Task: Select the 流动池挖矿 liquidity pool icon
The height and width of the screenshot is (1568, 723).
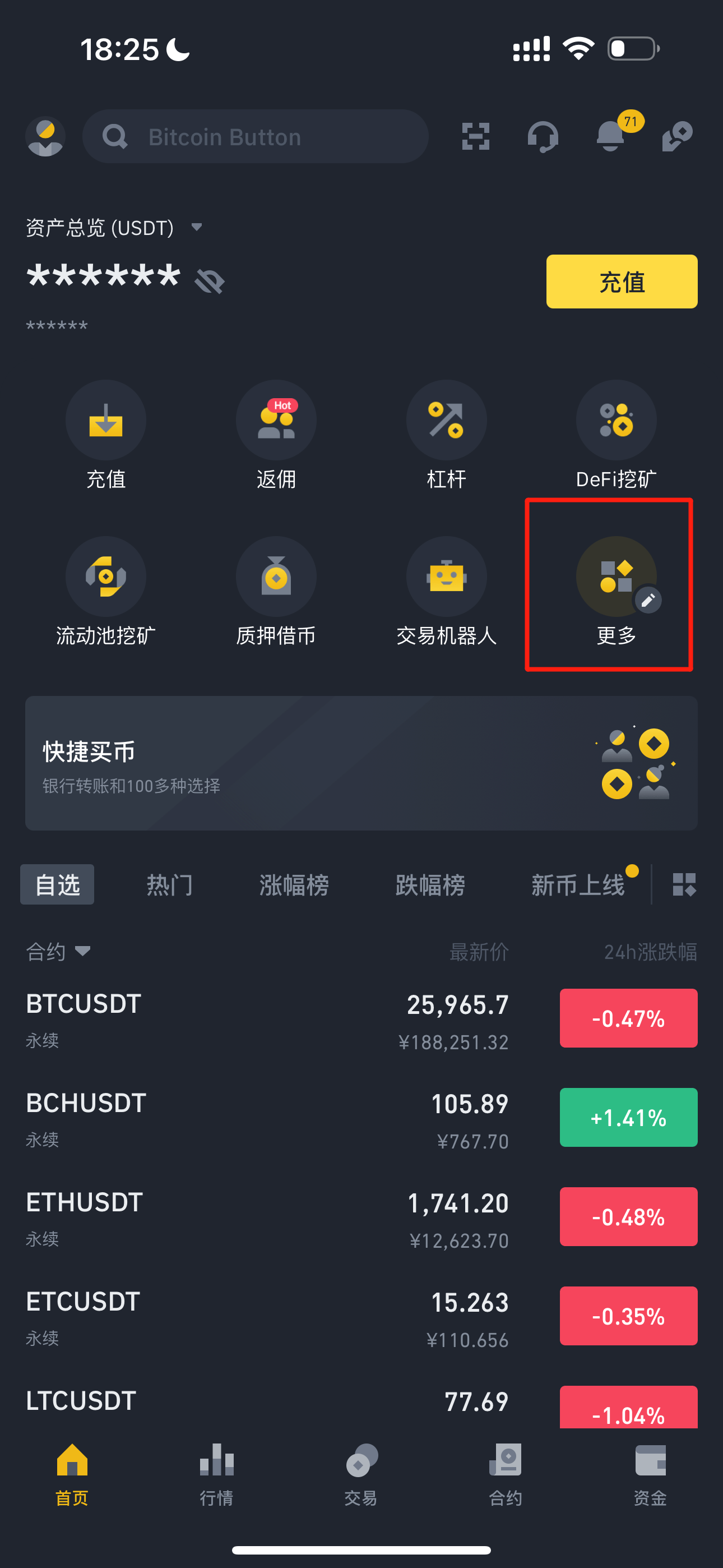Action: pyautogui.click(x=106, y=577)
